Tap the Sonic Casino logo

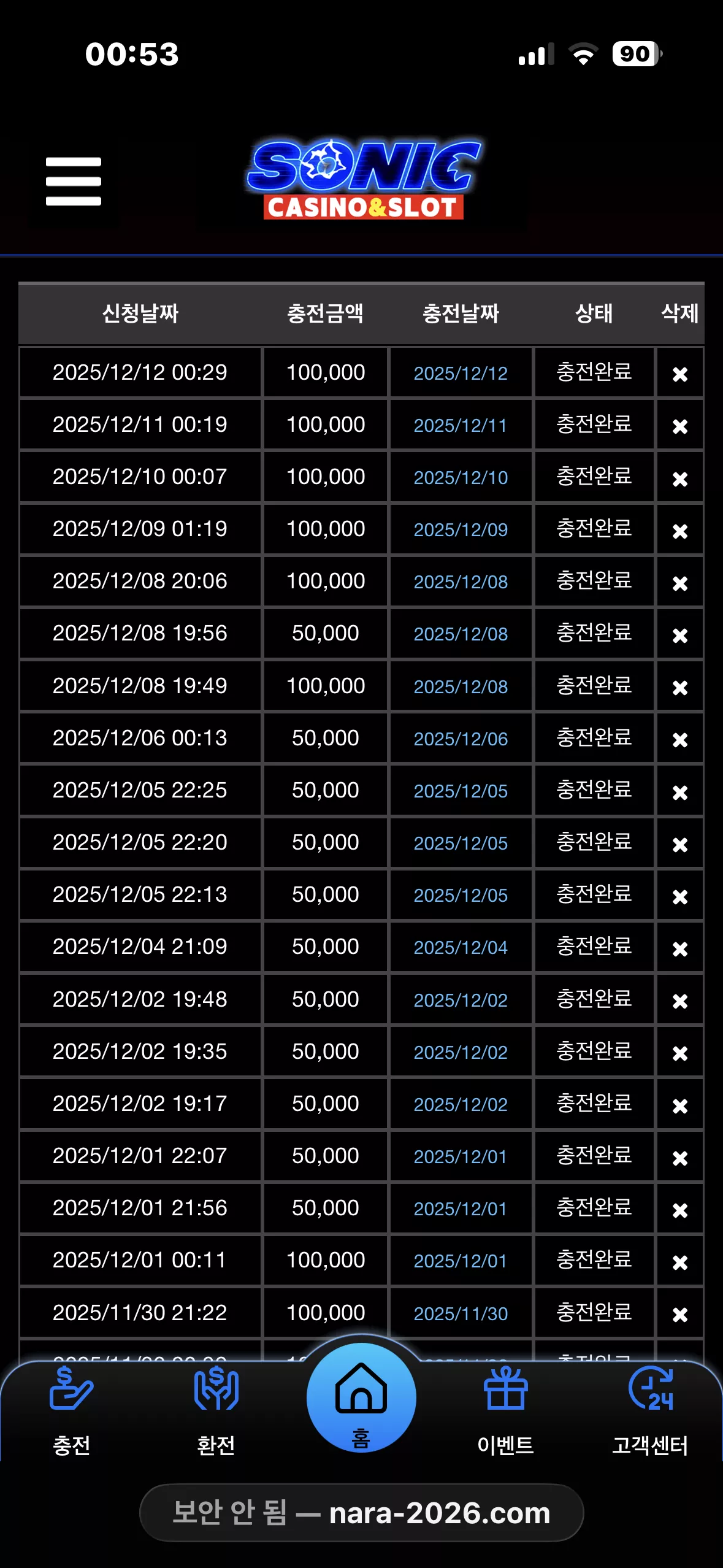(x=364, y=180)
